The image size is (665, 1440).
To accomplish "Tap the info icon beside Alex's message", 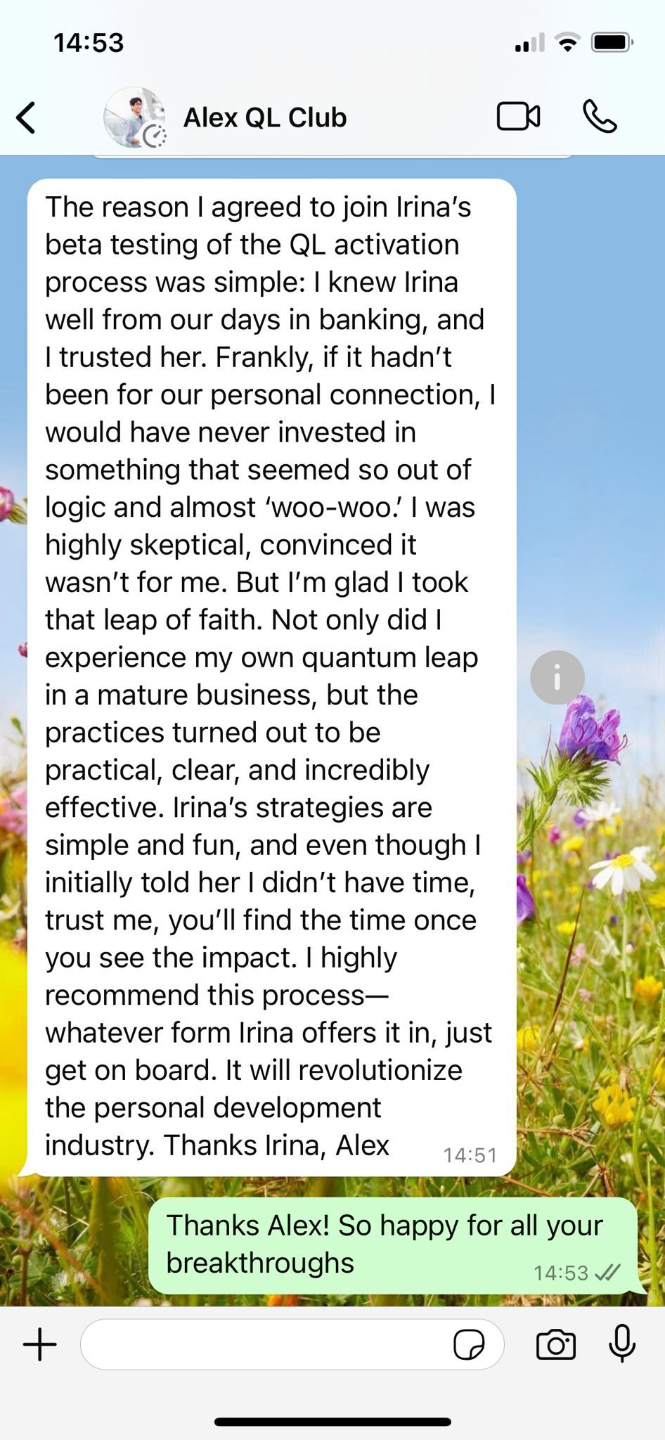I will click(x=557, y=678).
